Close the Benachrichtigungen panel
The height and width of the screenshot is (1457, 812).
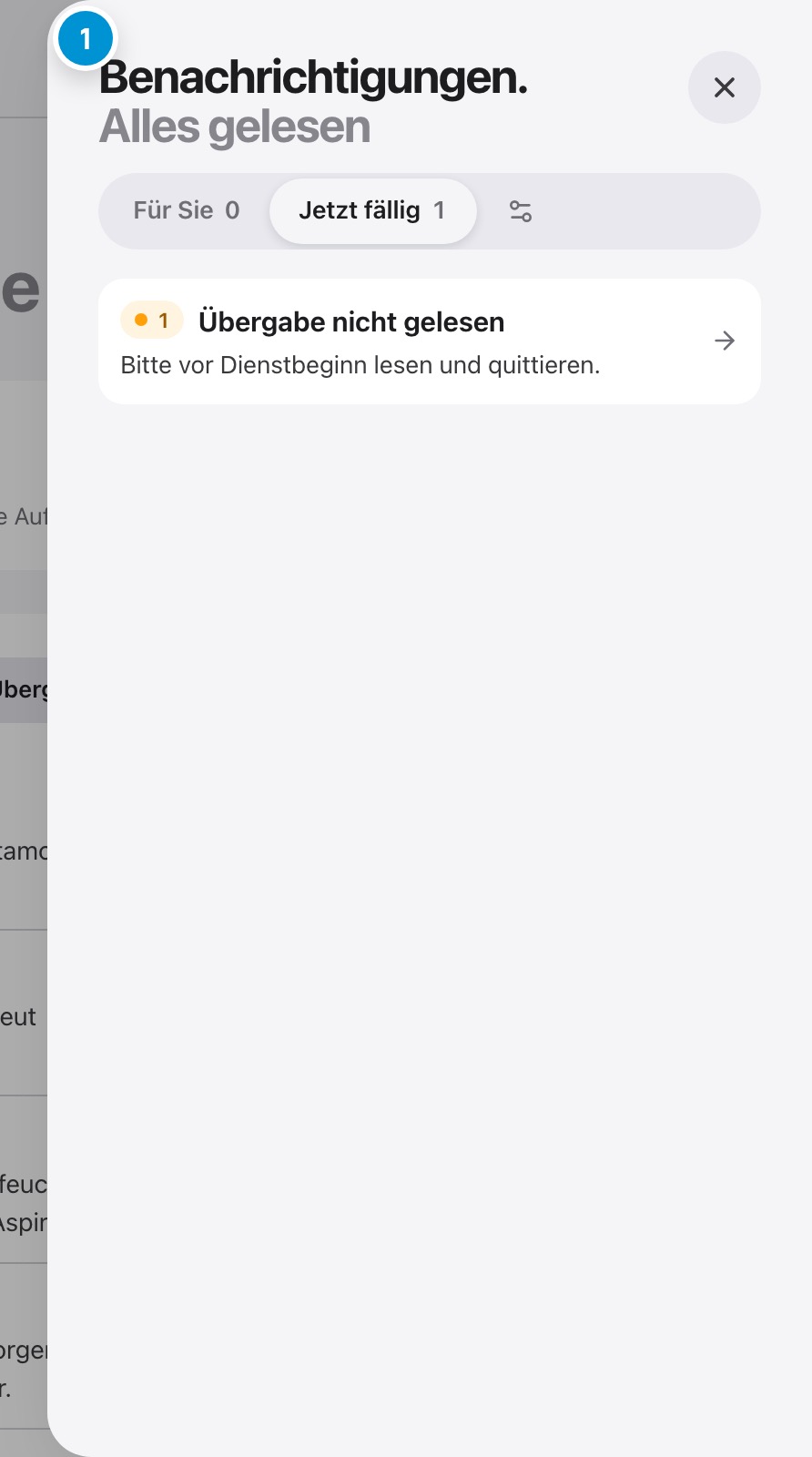point(724,87)
